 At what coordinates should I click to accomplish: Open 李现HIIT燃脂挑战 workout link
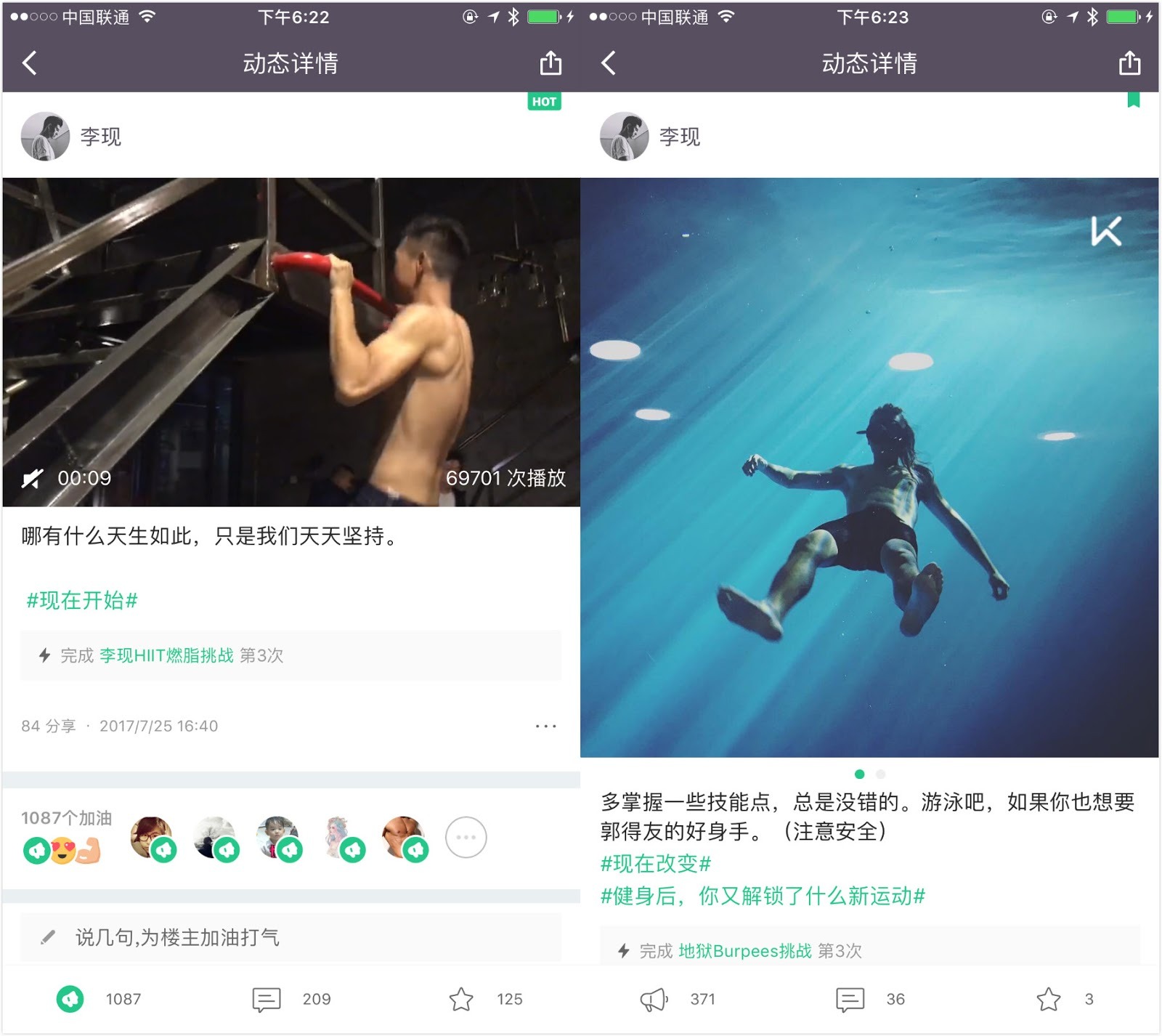[x=166, y=655]
